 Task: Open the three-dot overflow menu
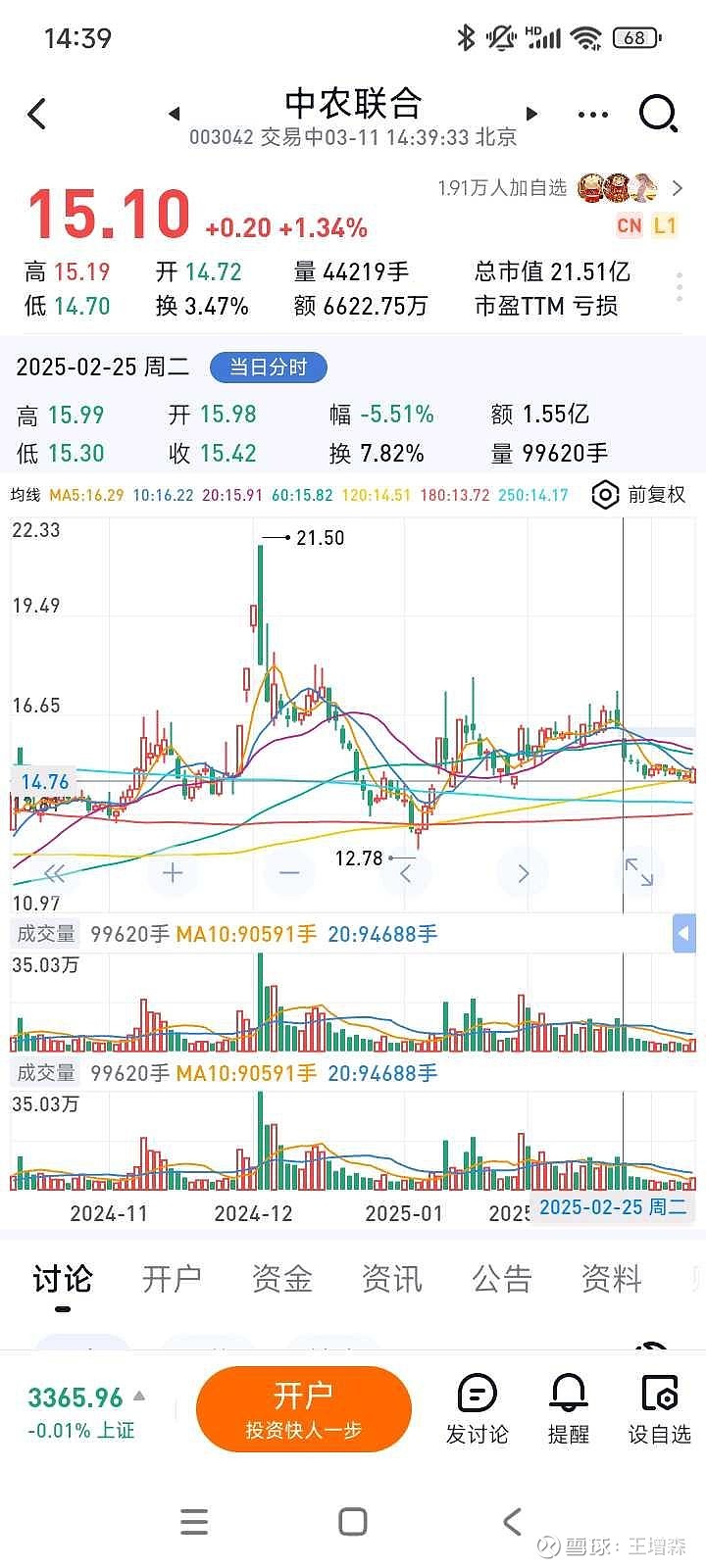593,114
